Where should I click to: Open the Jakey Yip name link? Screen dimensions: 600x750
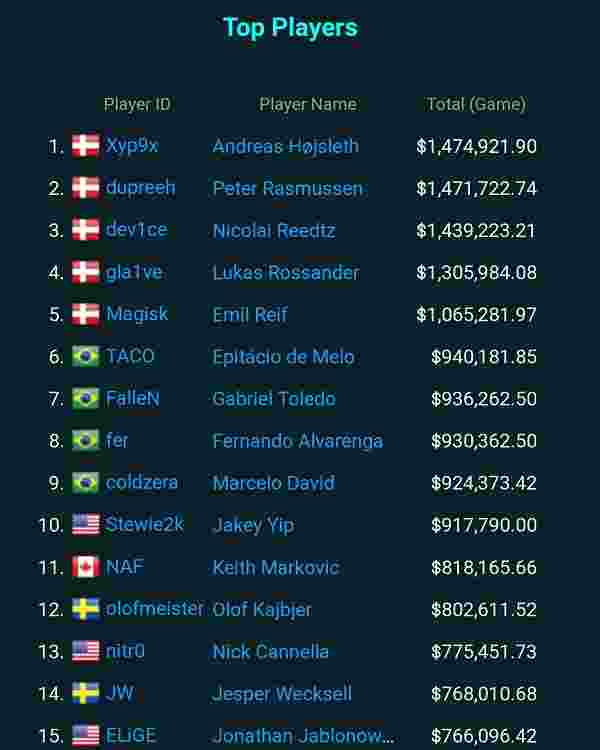tap(252, 524)
